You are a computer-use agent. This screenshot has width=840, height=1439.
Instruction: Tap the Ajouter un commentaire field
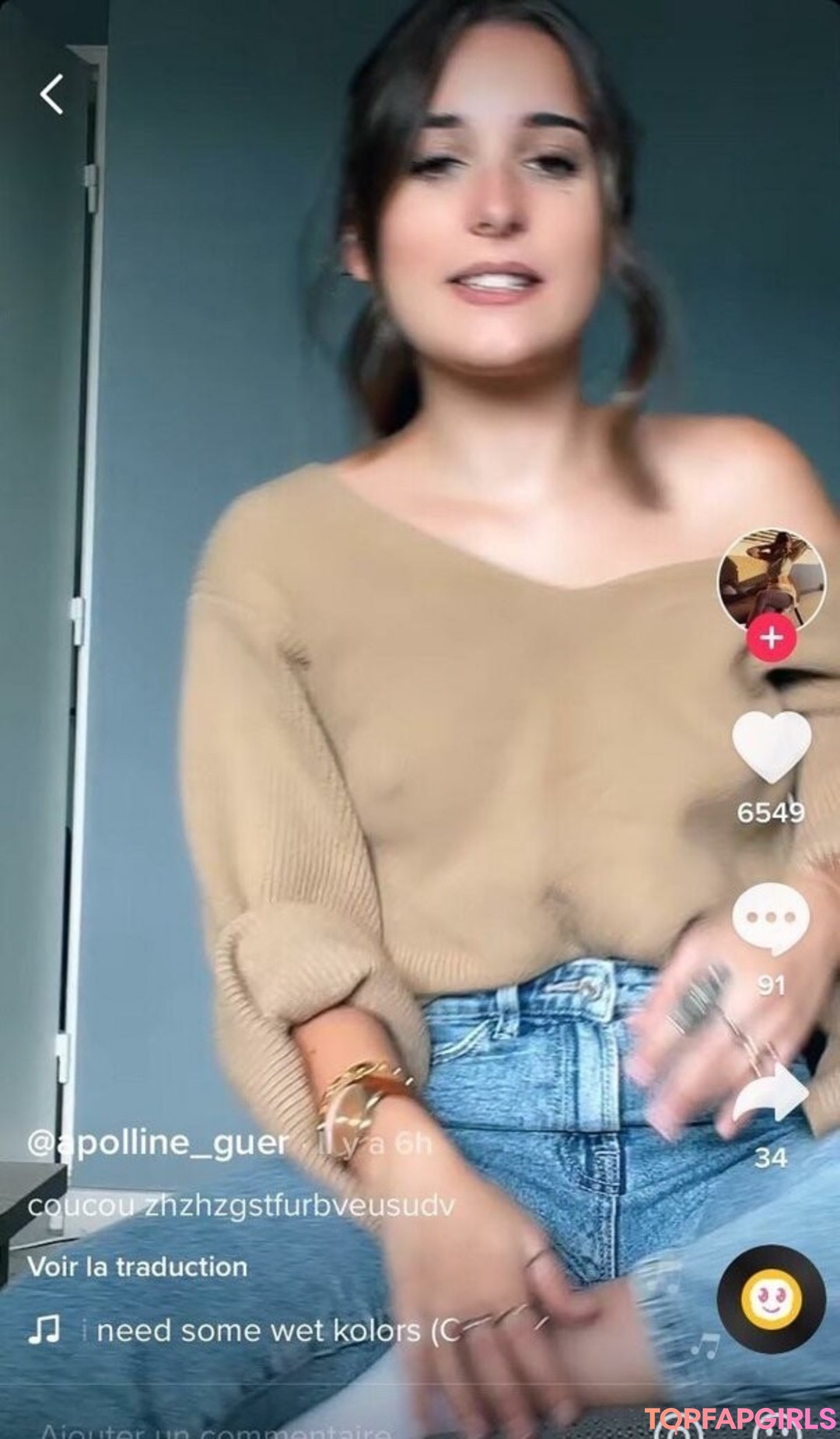point(218,1430)
